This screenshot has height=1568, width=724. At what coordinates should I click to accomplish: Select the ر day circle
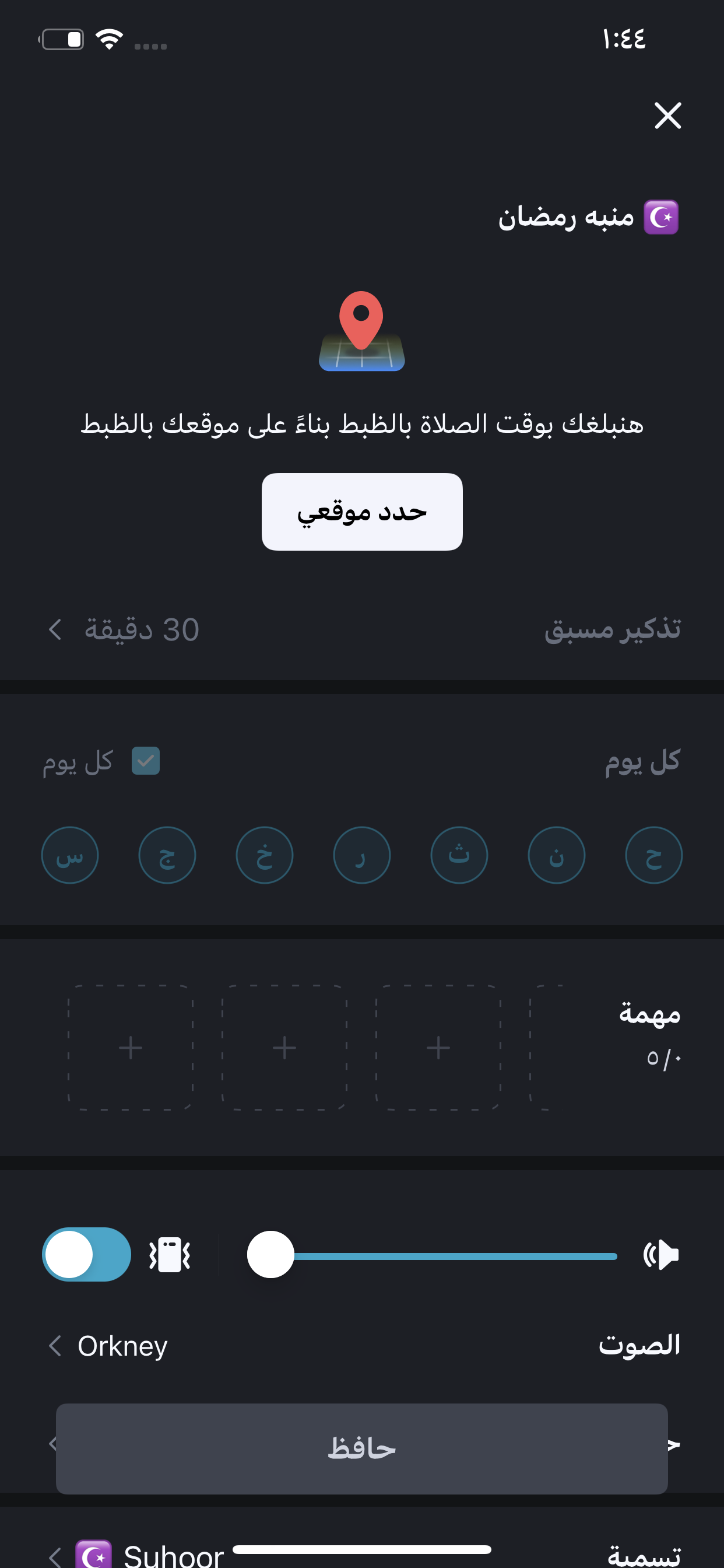pos(362,855)
